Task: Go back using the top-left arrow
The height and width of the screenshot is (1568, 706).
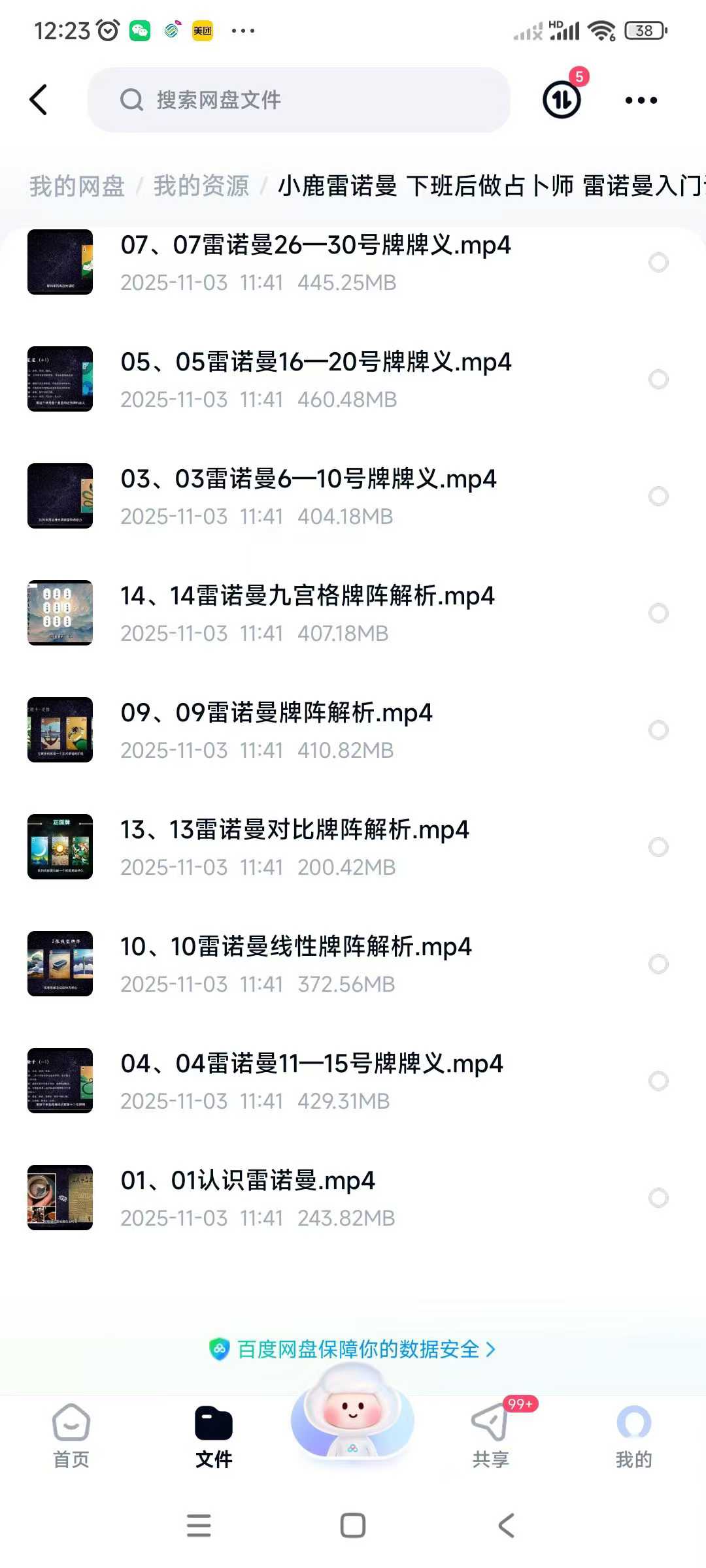Action: point(39,100)
